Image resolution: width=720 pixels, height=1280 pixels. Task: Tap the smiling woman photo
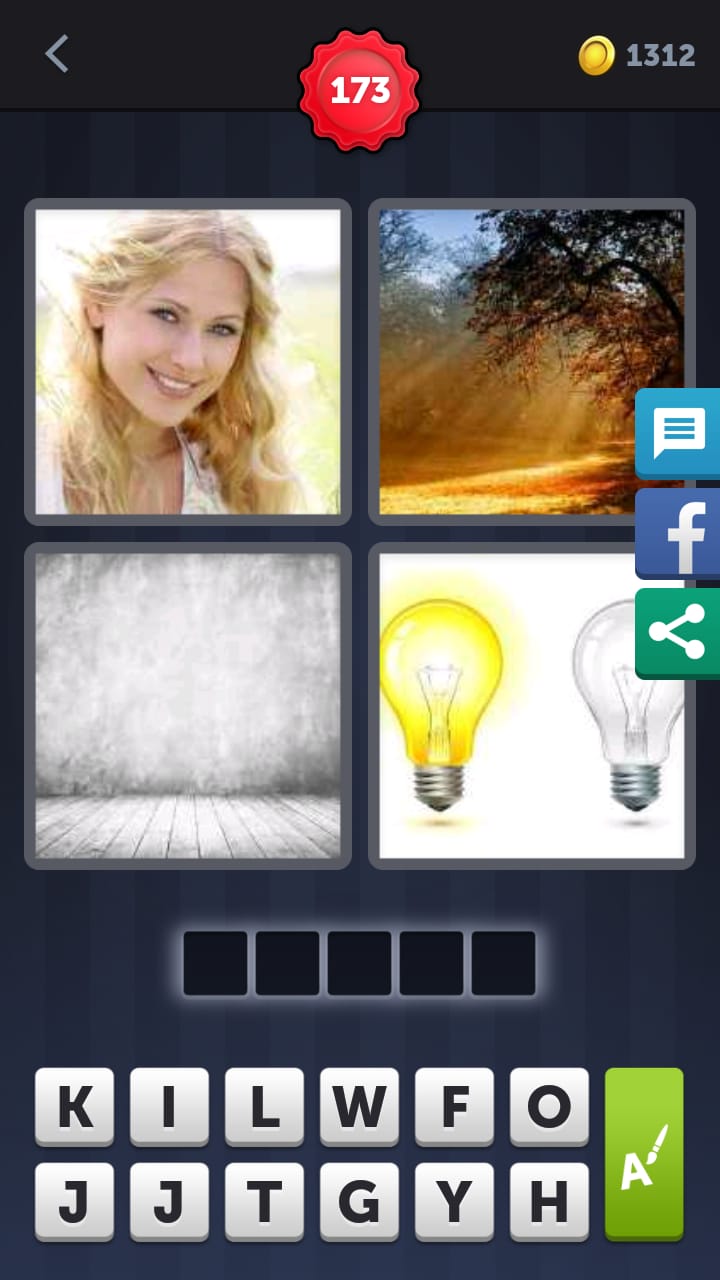click(x=188, y=362)
